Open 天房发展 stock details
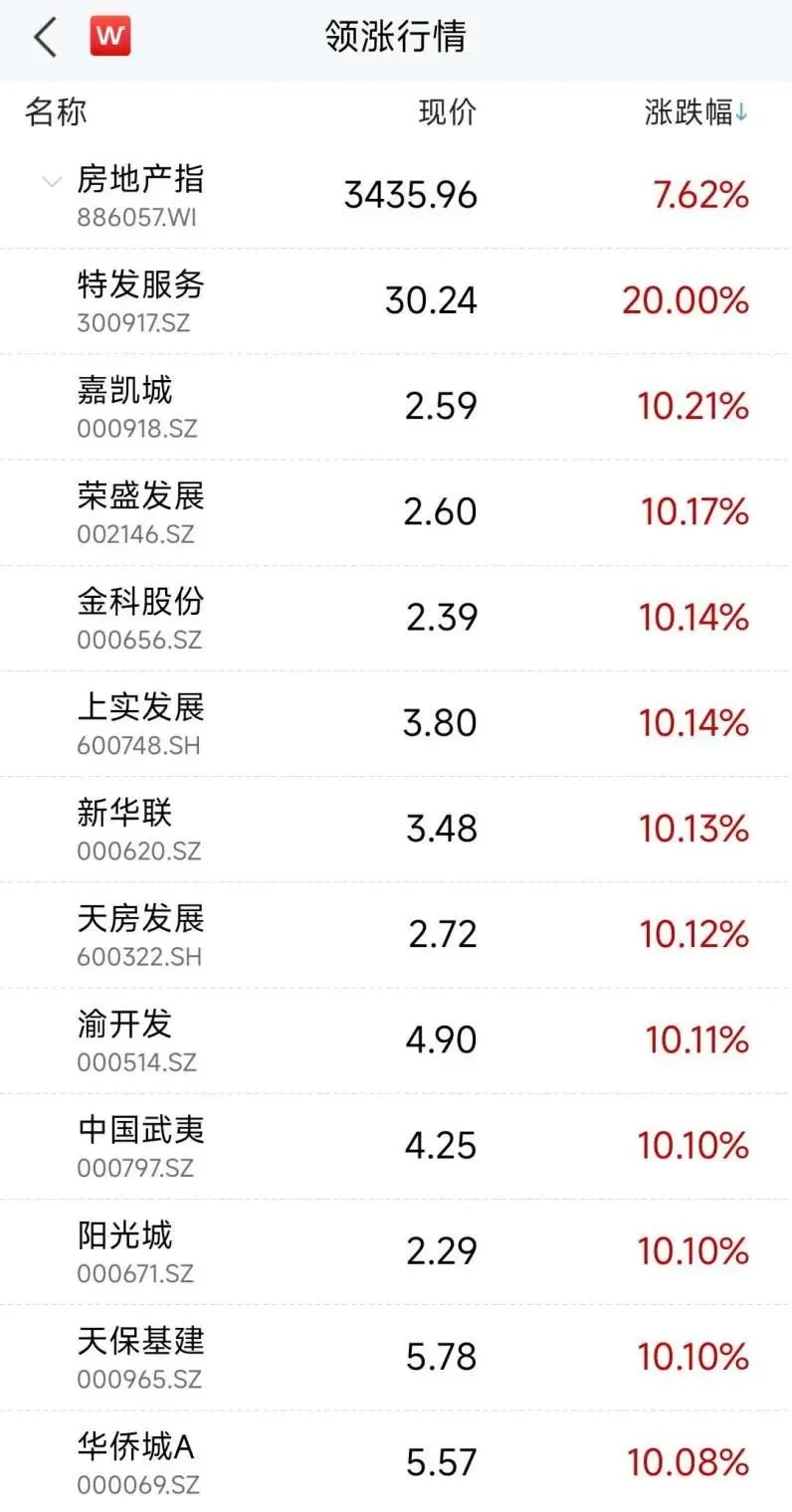792x1512 pixels. (396, 934)
